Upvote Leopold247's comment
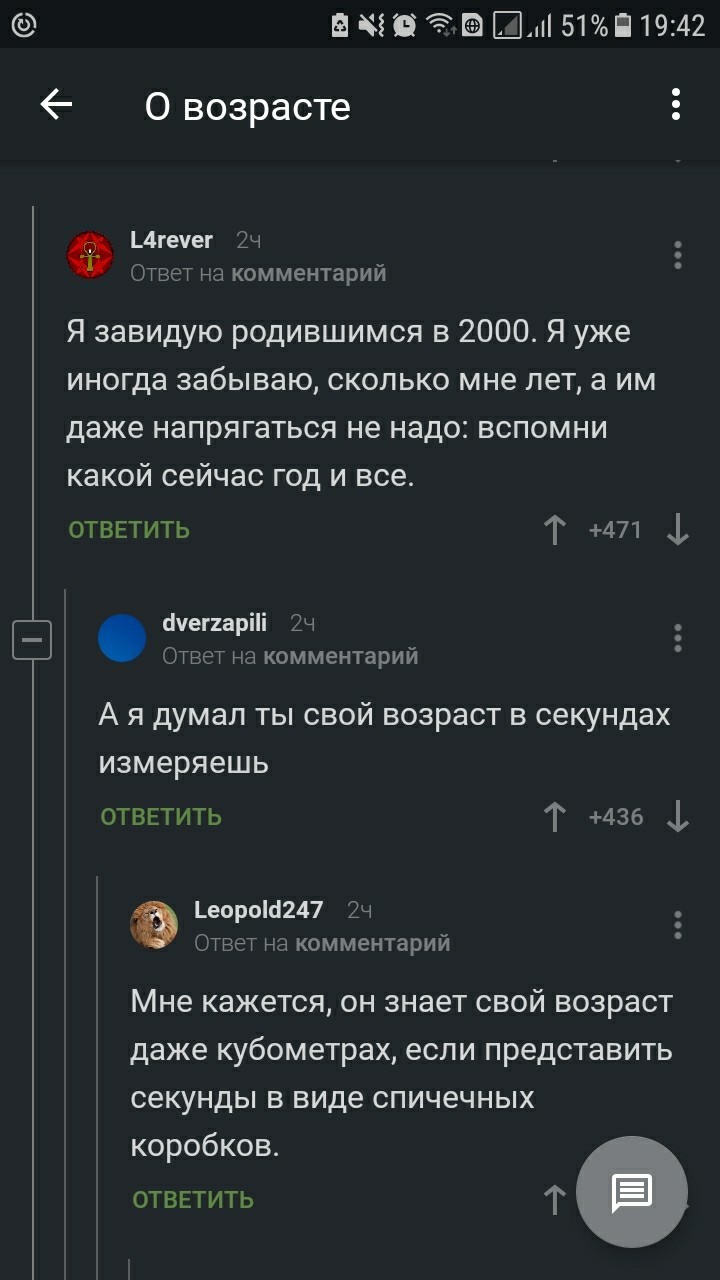Screen dimensions: 720x1280 554,1200
